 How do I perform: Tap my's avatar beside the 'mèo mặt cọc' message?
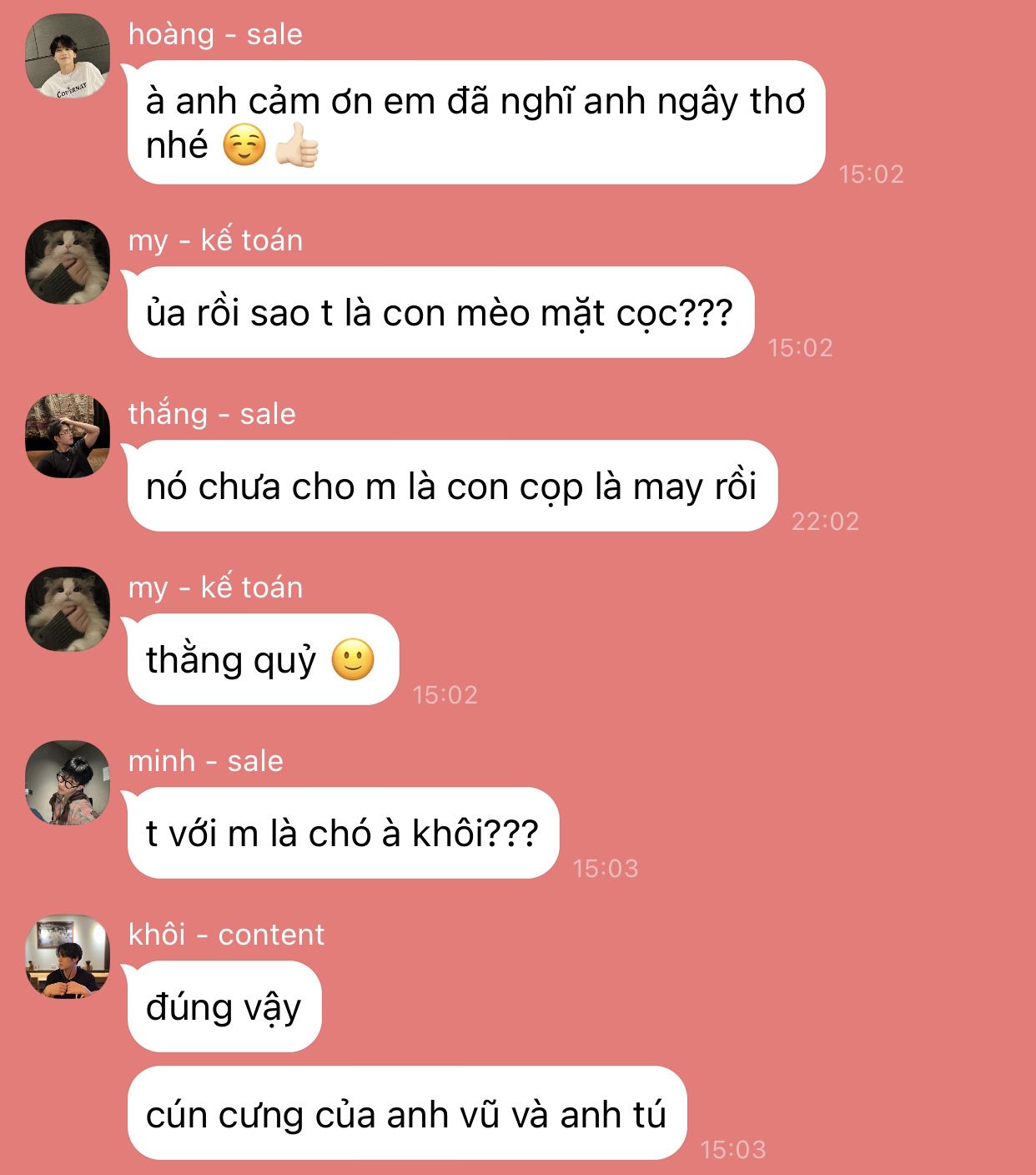(x=68, y=262)
